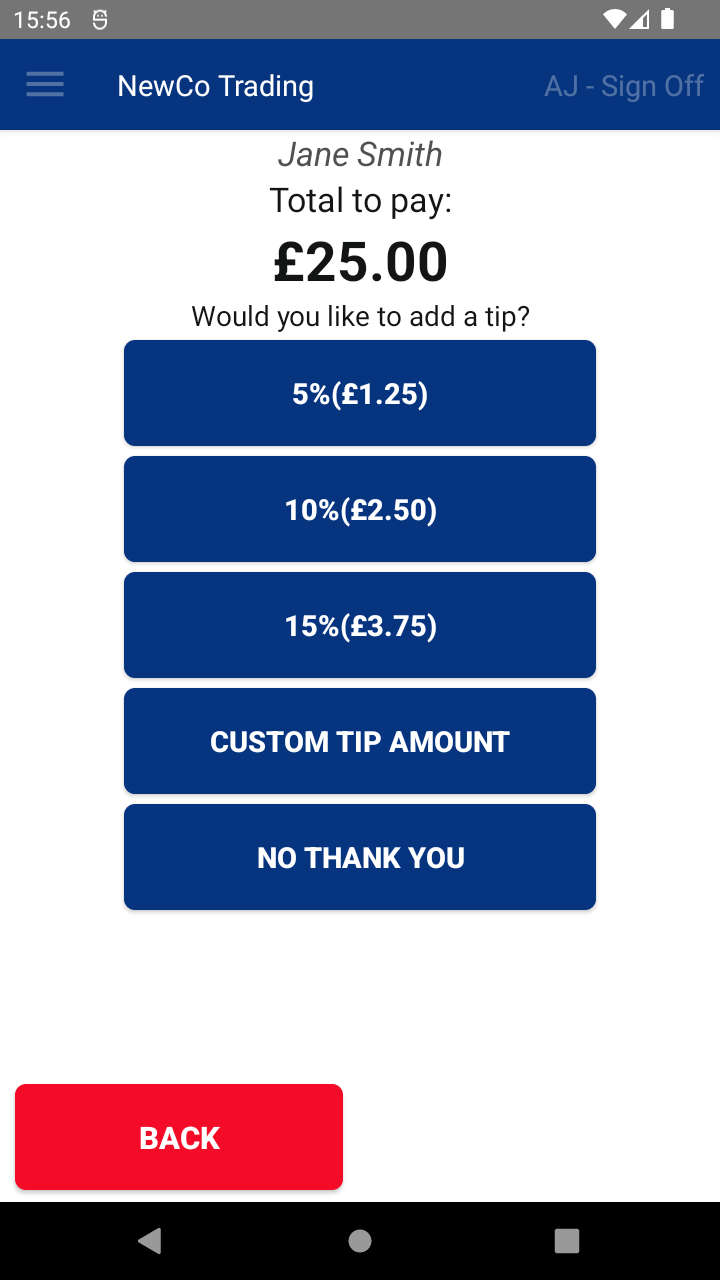Go back using system navigation arrow
This screenshot has width=720, height=1280.
(x=150, y=1241)
